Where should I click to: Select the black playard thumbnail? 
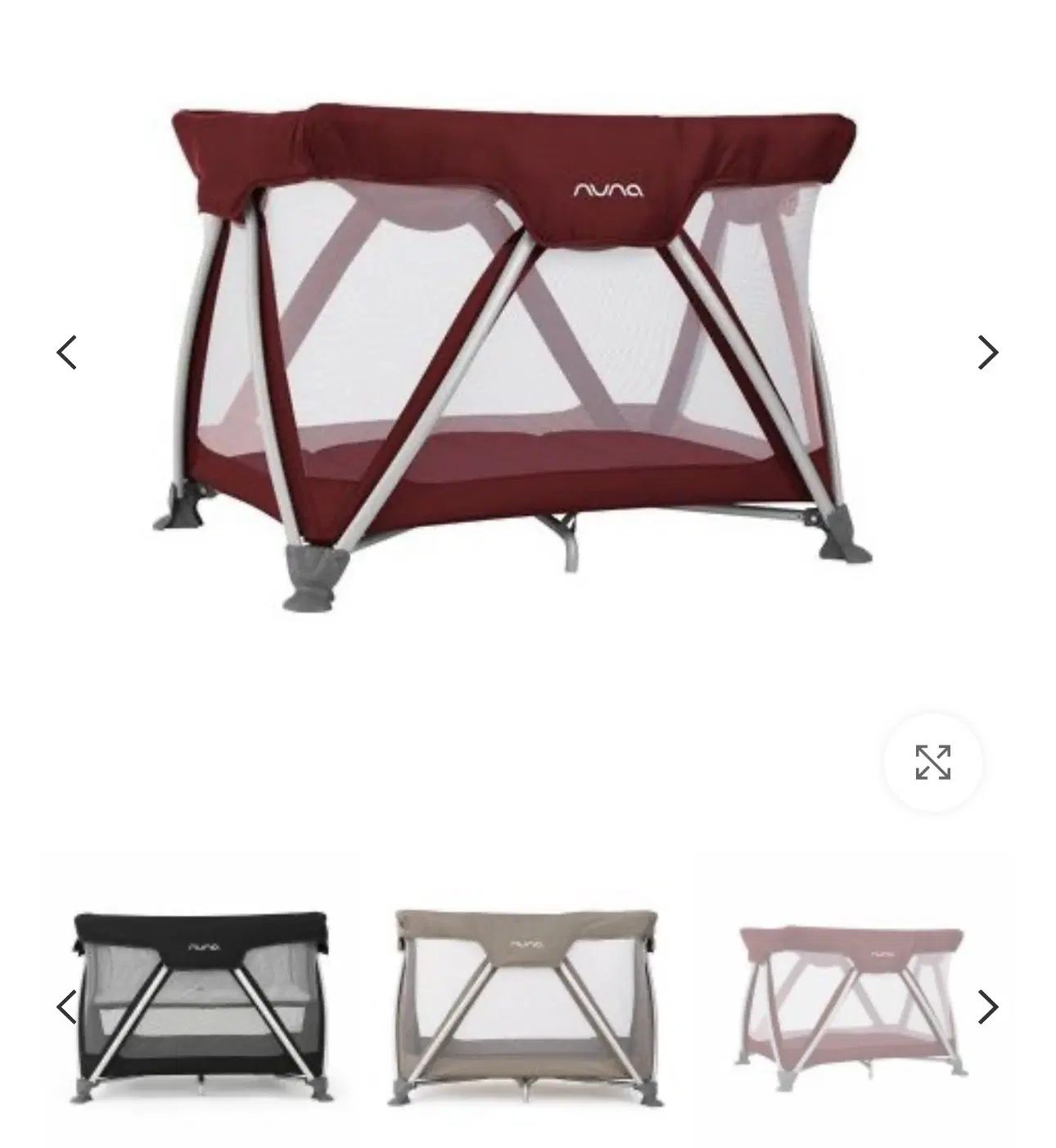click(x=200, y=1006)
